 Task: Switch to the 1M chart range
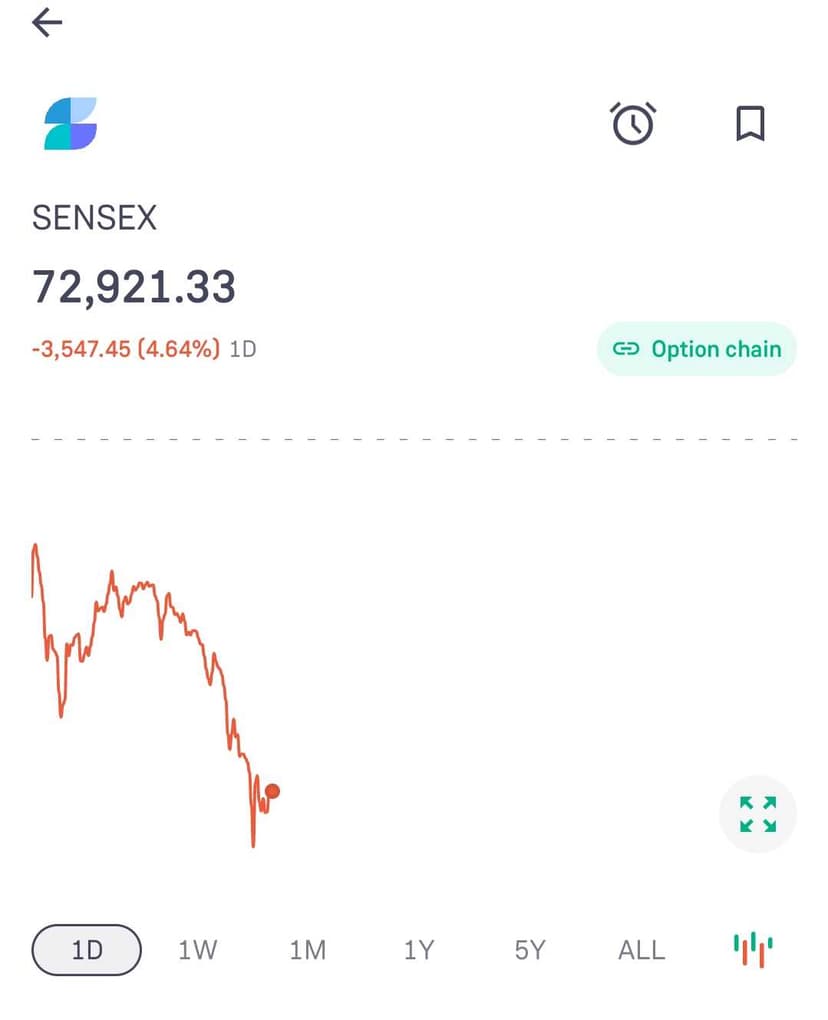[x=308, y=950]
